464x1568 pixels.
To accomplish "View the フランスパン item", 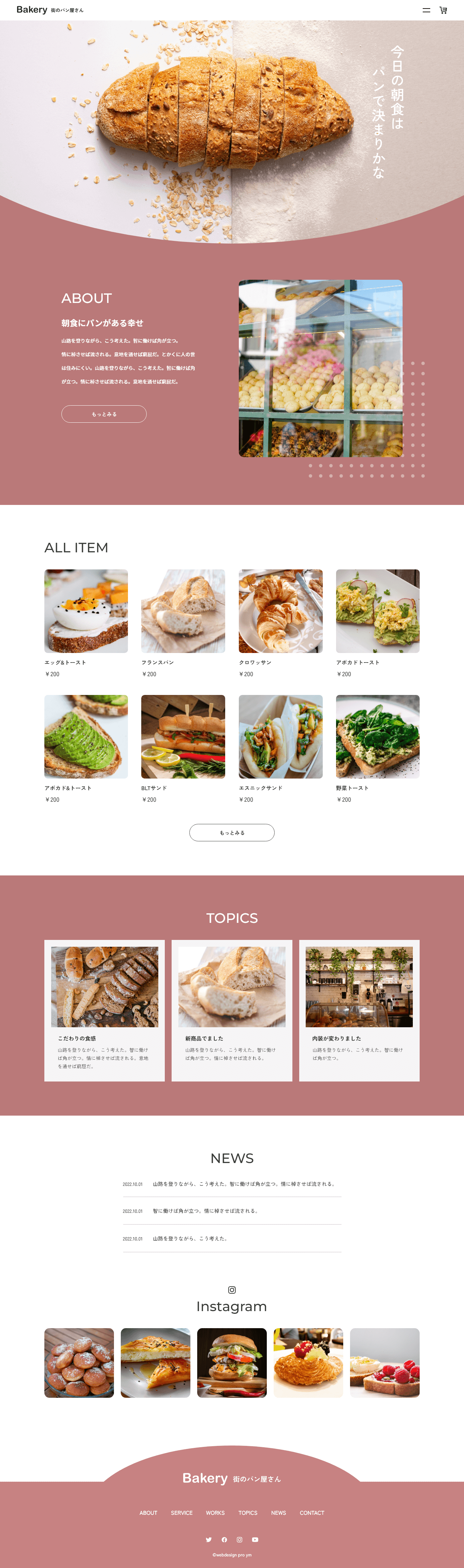I will click(x=183, y=611).
